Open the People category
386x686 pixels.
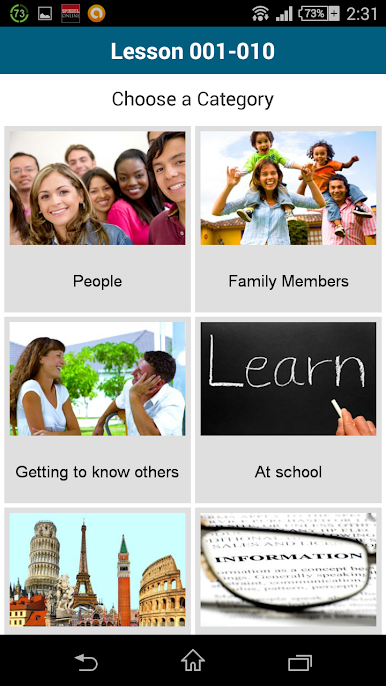[x=98, y=219]
